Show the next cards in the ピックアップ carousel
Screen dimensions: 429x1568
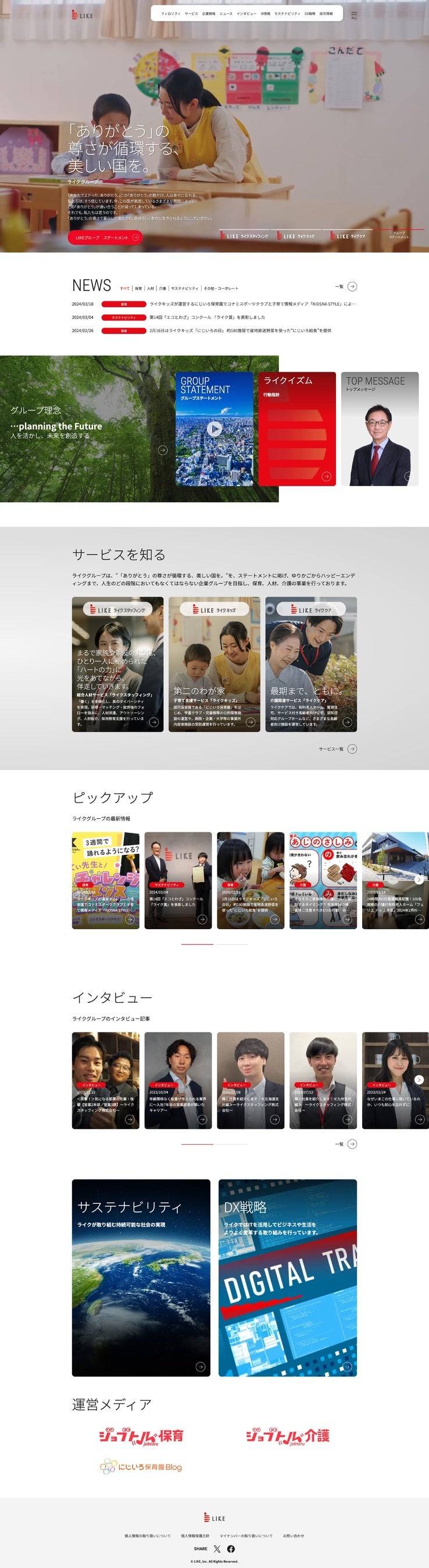point(419,880)
